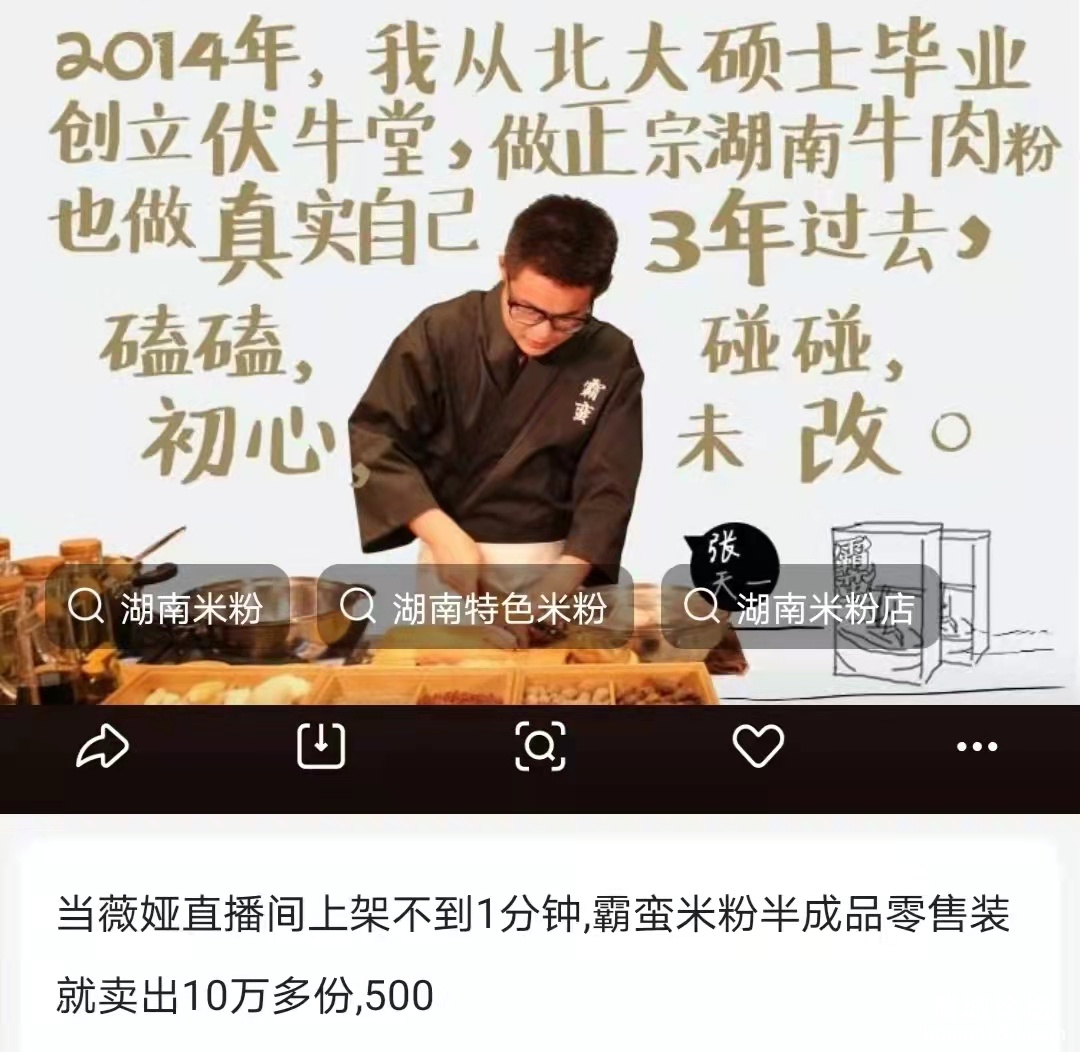This screenshot has width=1080, height=1052.
Task: Run image search scan
Action: tap(540, 746)
